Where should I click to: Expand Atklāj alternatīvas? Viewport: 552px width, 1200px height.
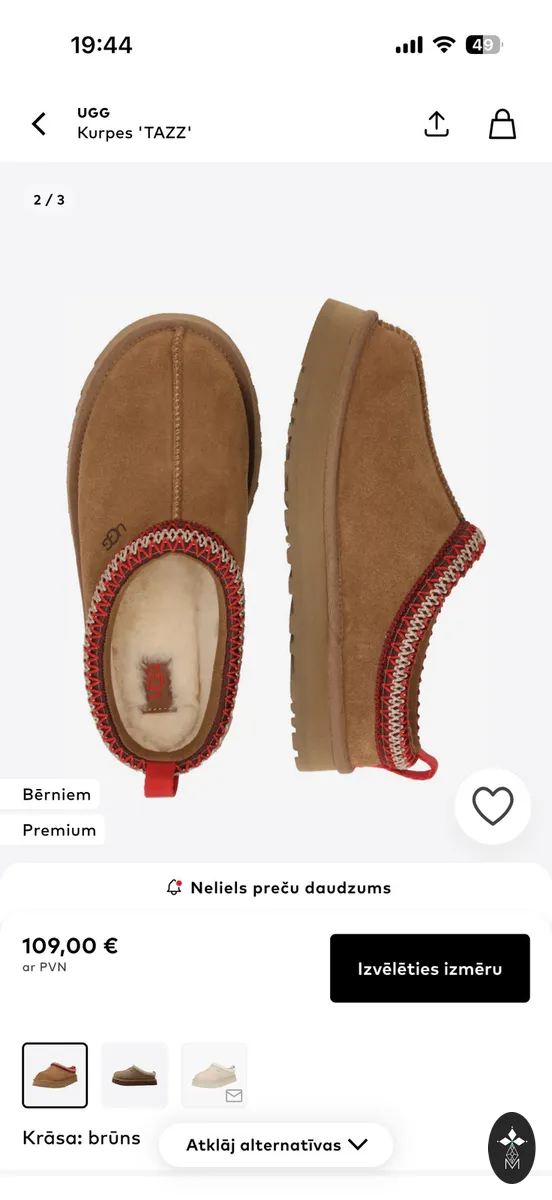pos(276,1145)
